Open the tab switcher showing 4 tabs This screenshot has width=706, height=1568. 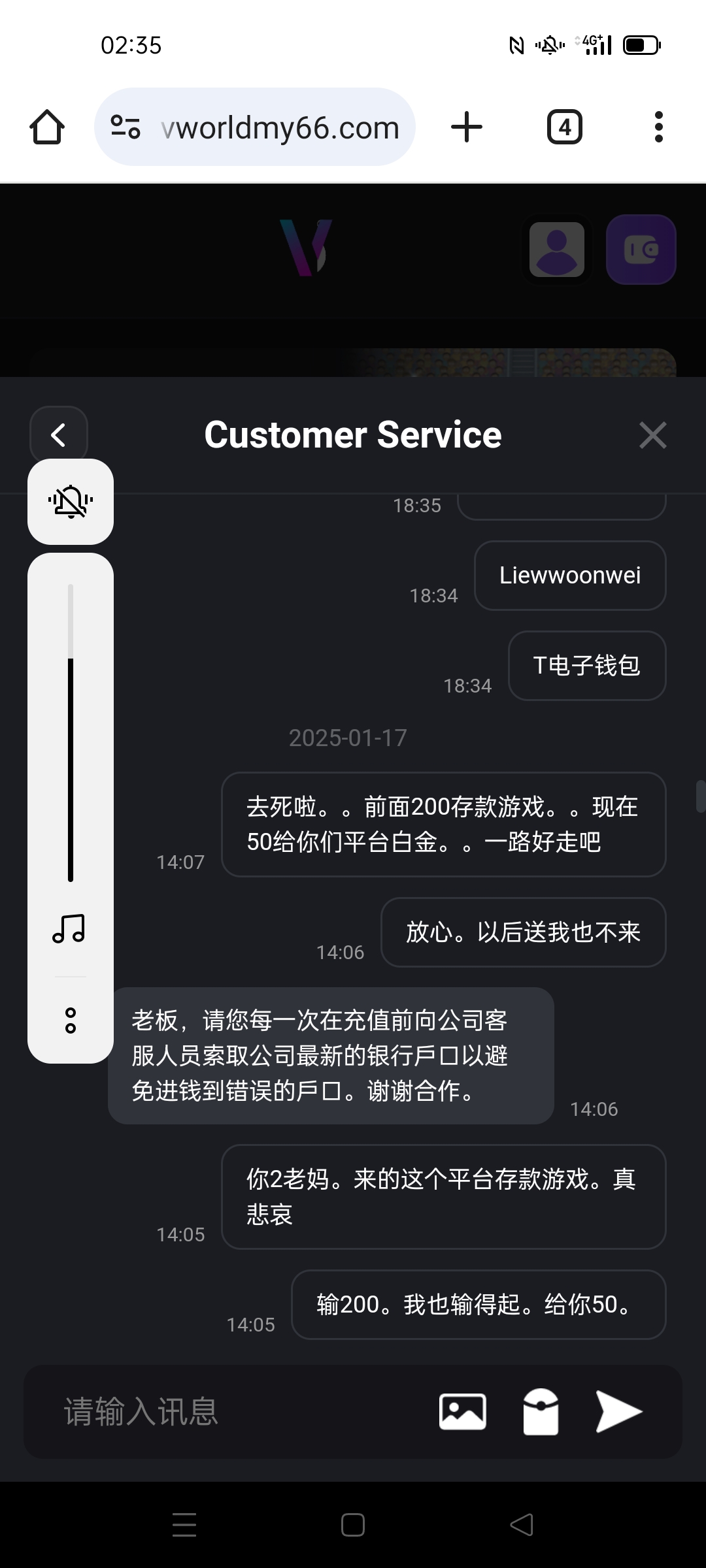[x=564, y=127]
